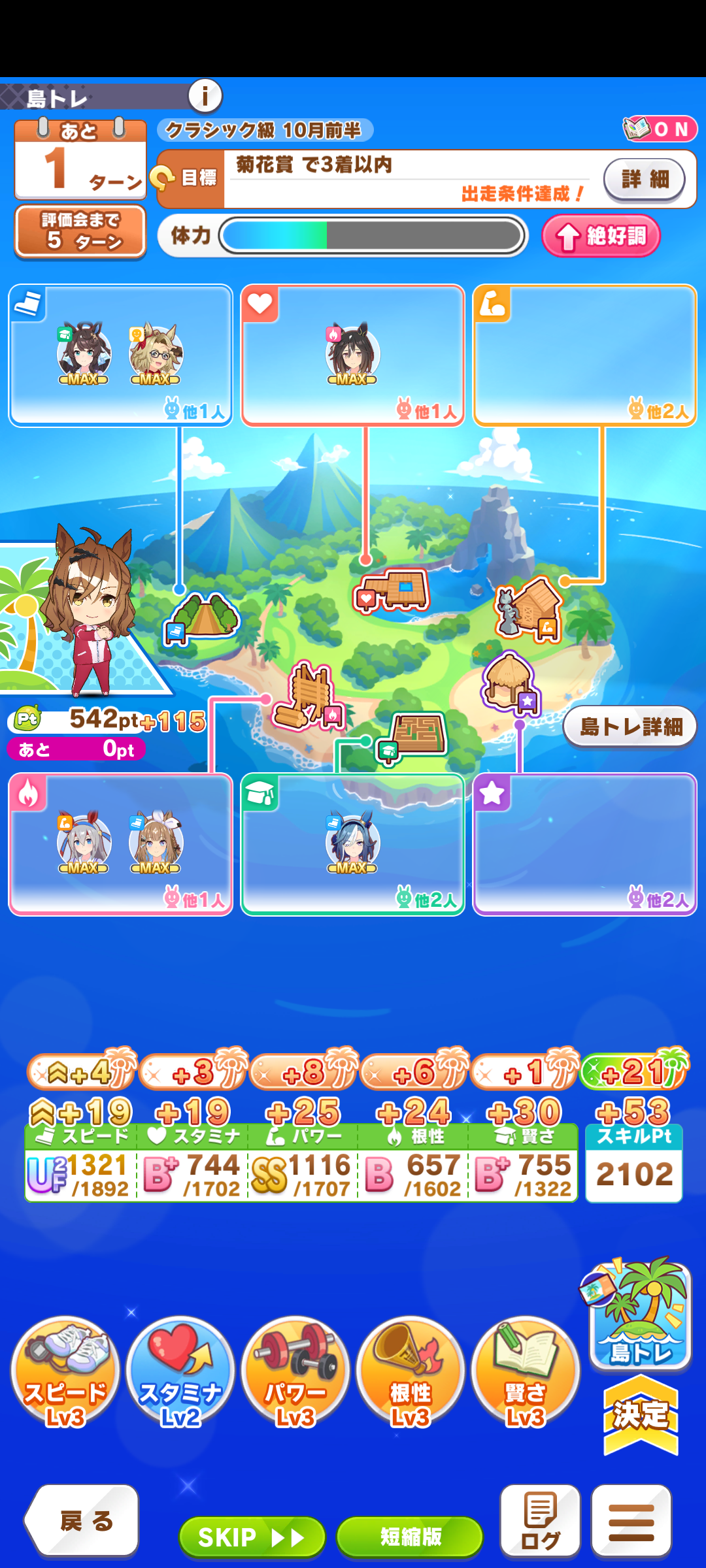Choose 根性 Lv3 training
The image size is (706, 1568).
pos(411,1372)
